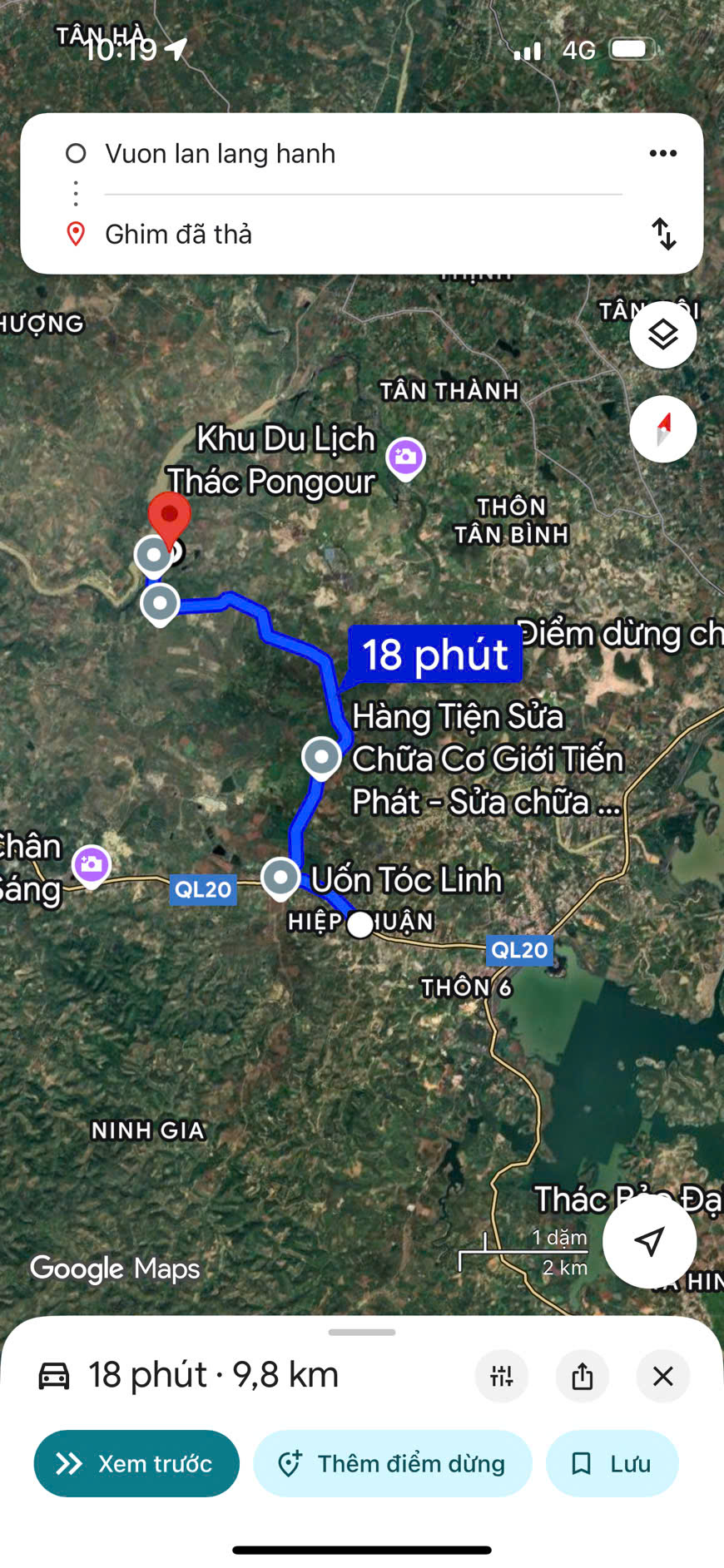Select the red dropped pin destination

pyautogui.click(x=169, y=517)
